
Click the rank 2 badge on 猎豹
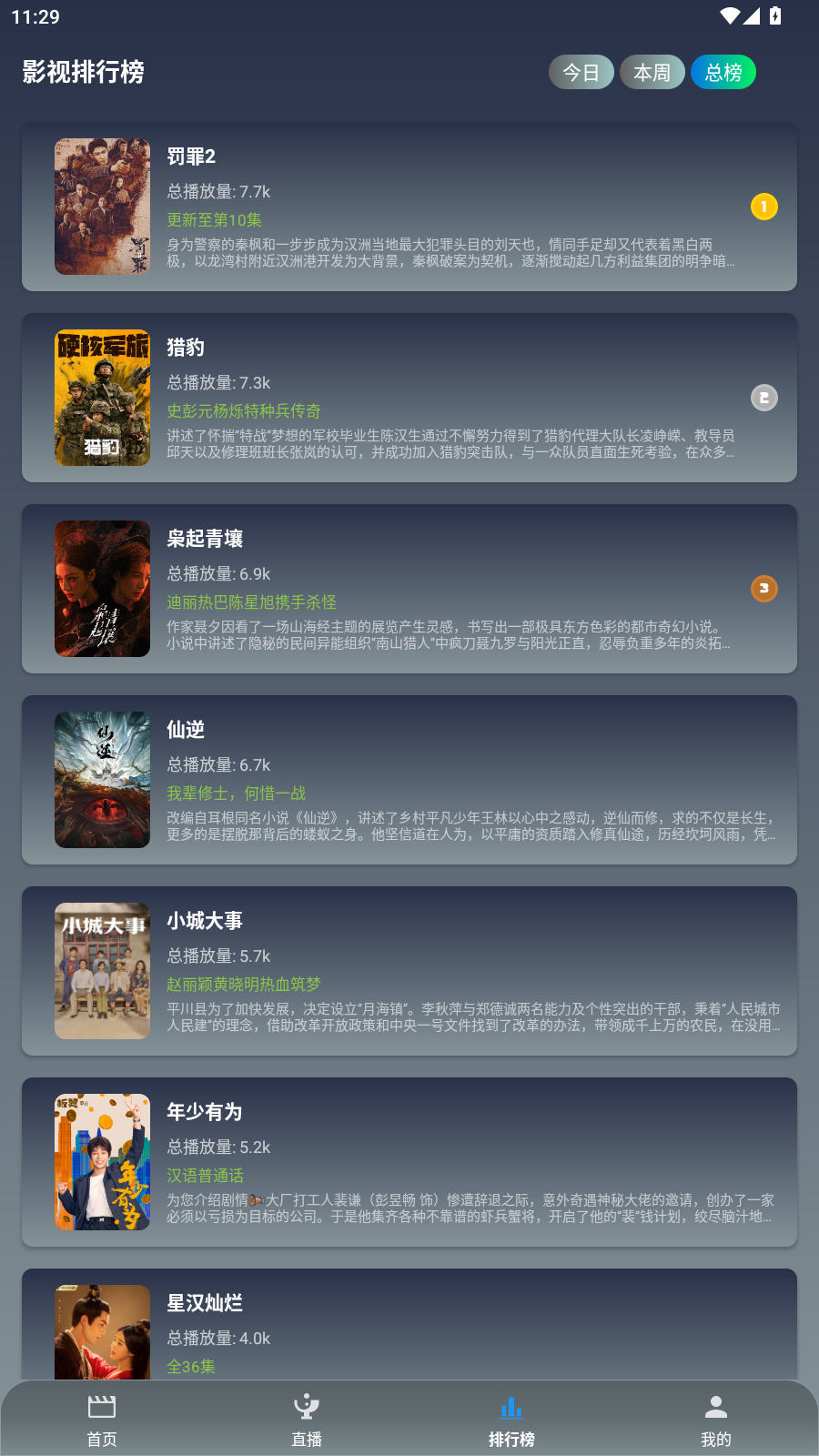[x=763, y=398]
